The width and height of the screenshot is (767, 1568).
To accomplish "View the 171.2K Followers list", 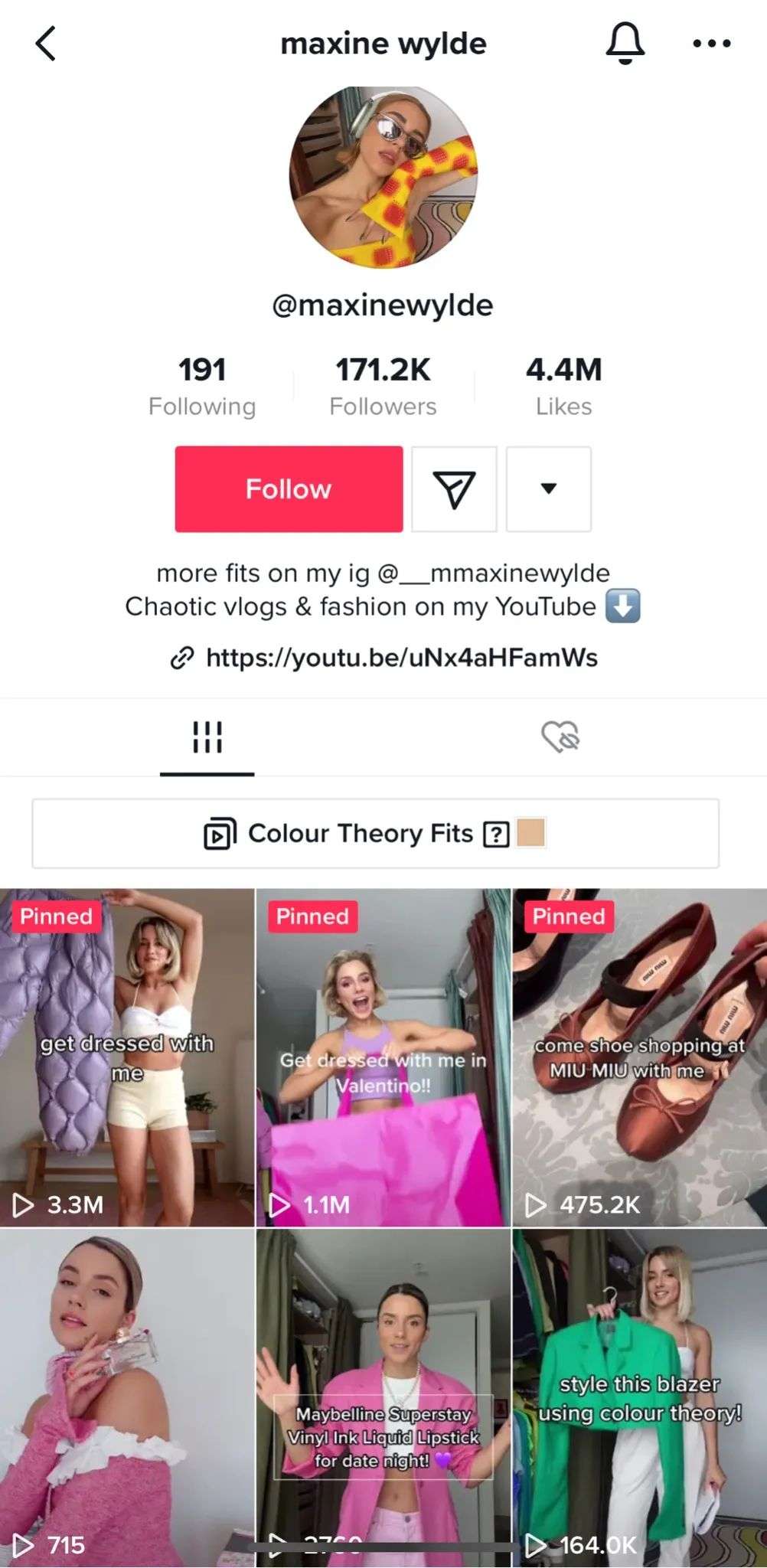I will coord(383,386).
